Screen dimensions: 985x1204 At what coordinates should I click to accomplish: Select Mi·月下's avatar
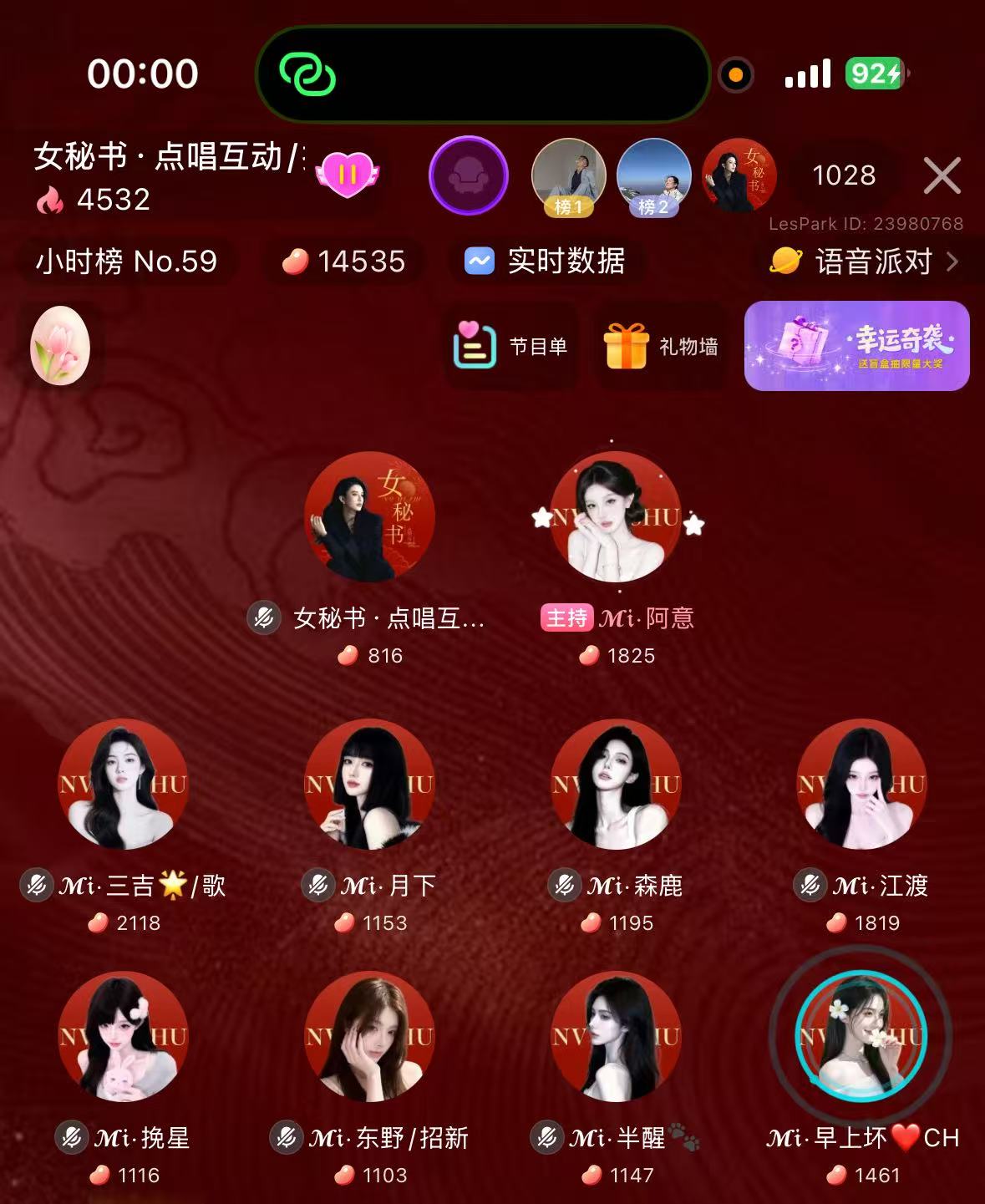click(x=369, y=785)
